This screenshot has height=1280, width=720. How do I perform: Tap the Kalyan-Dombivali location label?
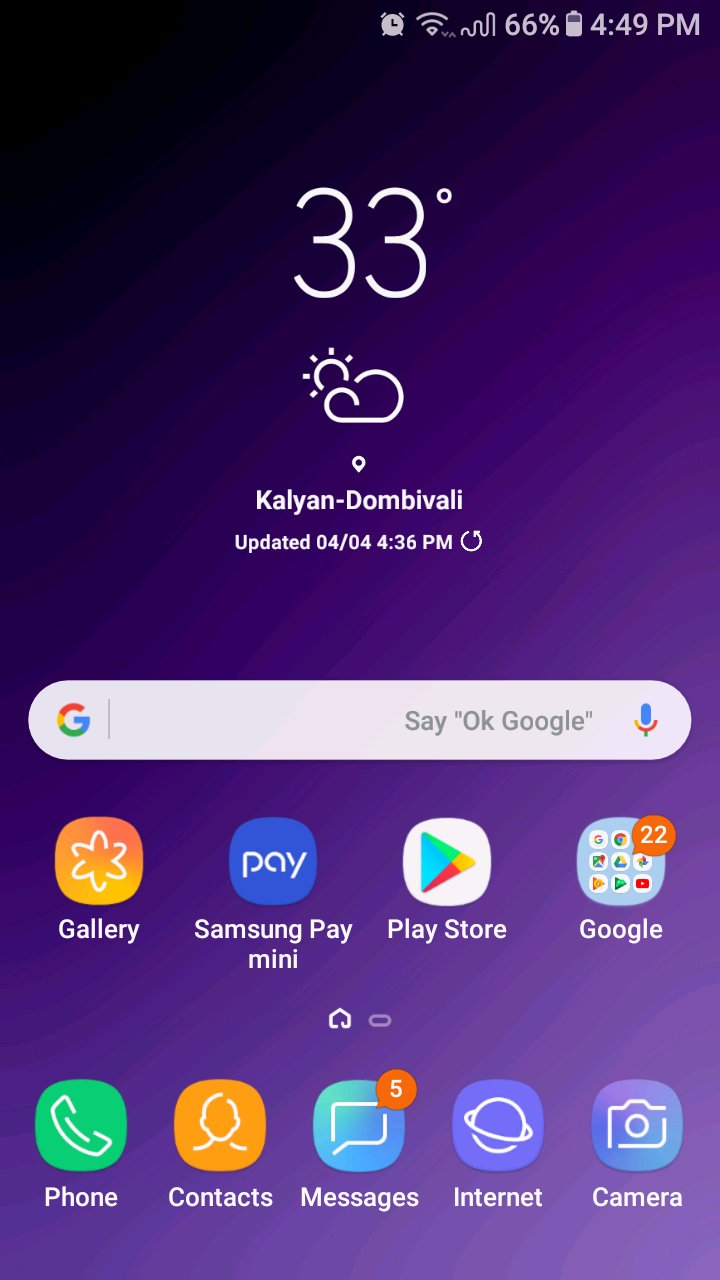358,499
